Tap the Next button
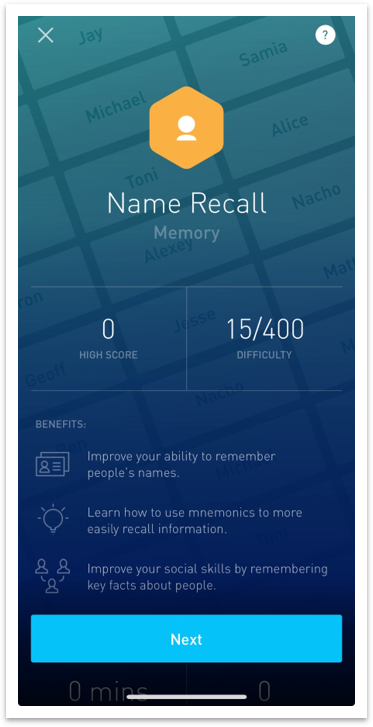Screen dimensions: 373x727 186,639
